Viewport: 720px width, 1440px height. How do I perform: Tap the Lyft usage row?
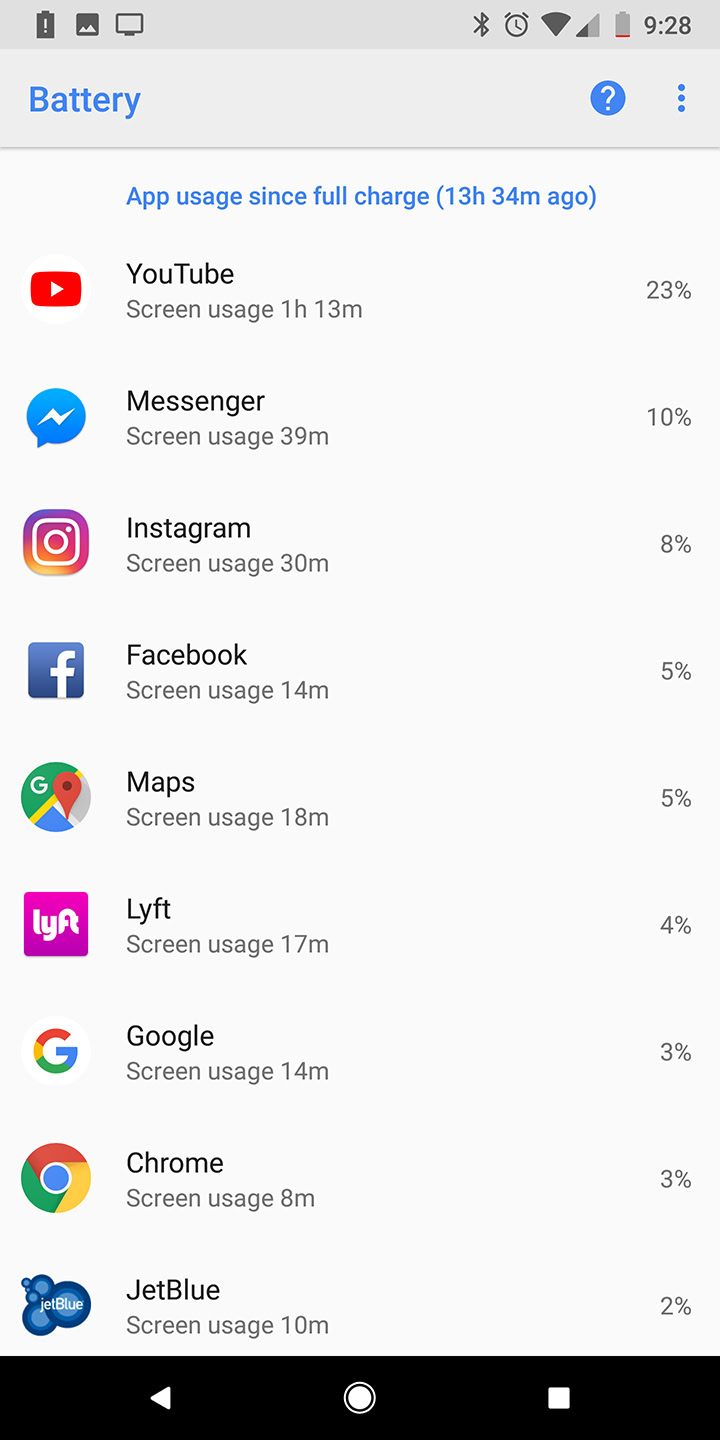360,925
